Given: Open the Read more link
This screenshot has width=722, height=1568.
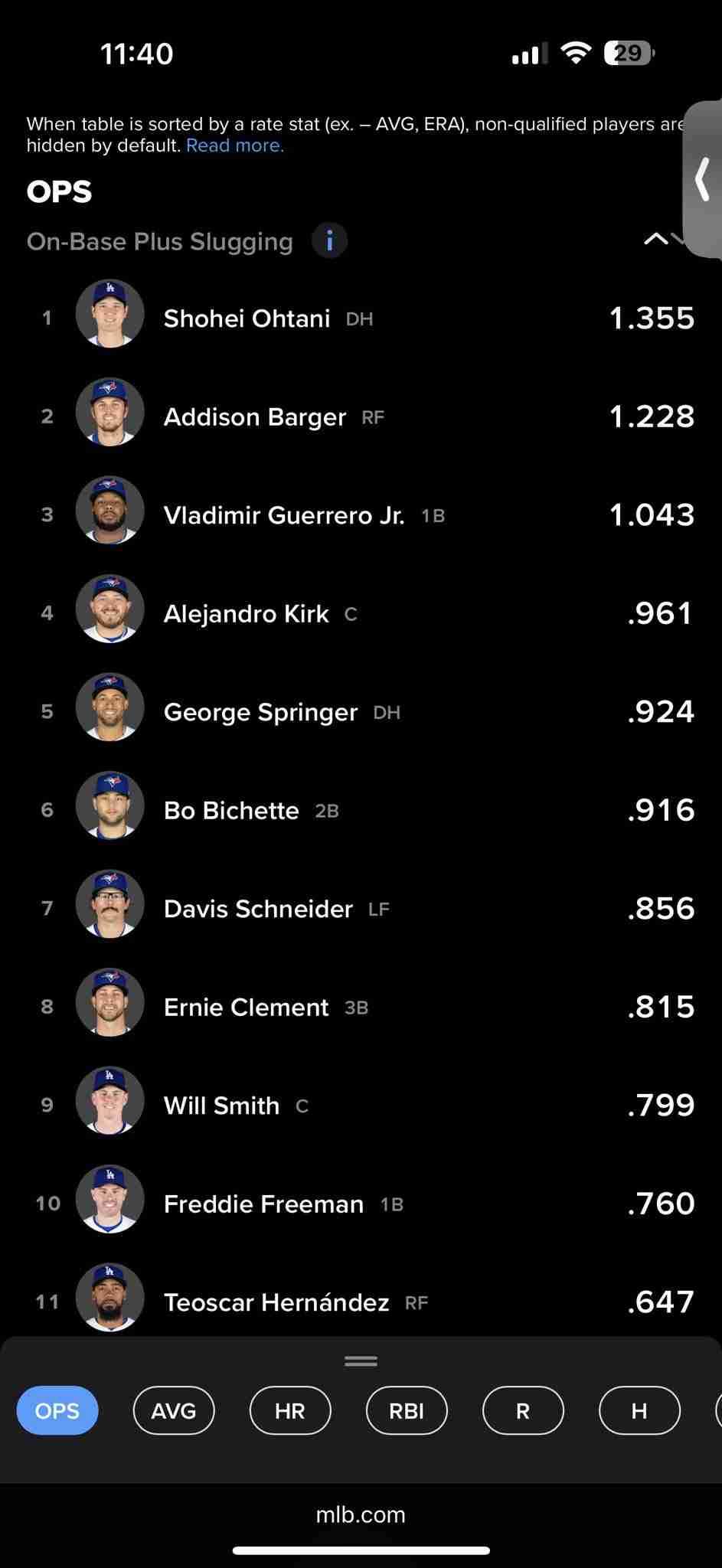Looking at the screenshot, I should tap(234, 145).
